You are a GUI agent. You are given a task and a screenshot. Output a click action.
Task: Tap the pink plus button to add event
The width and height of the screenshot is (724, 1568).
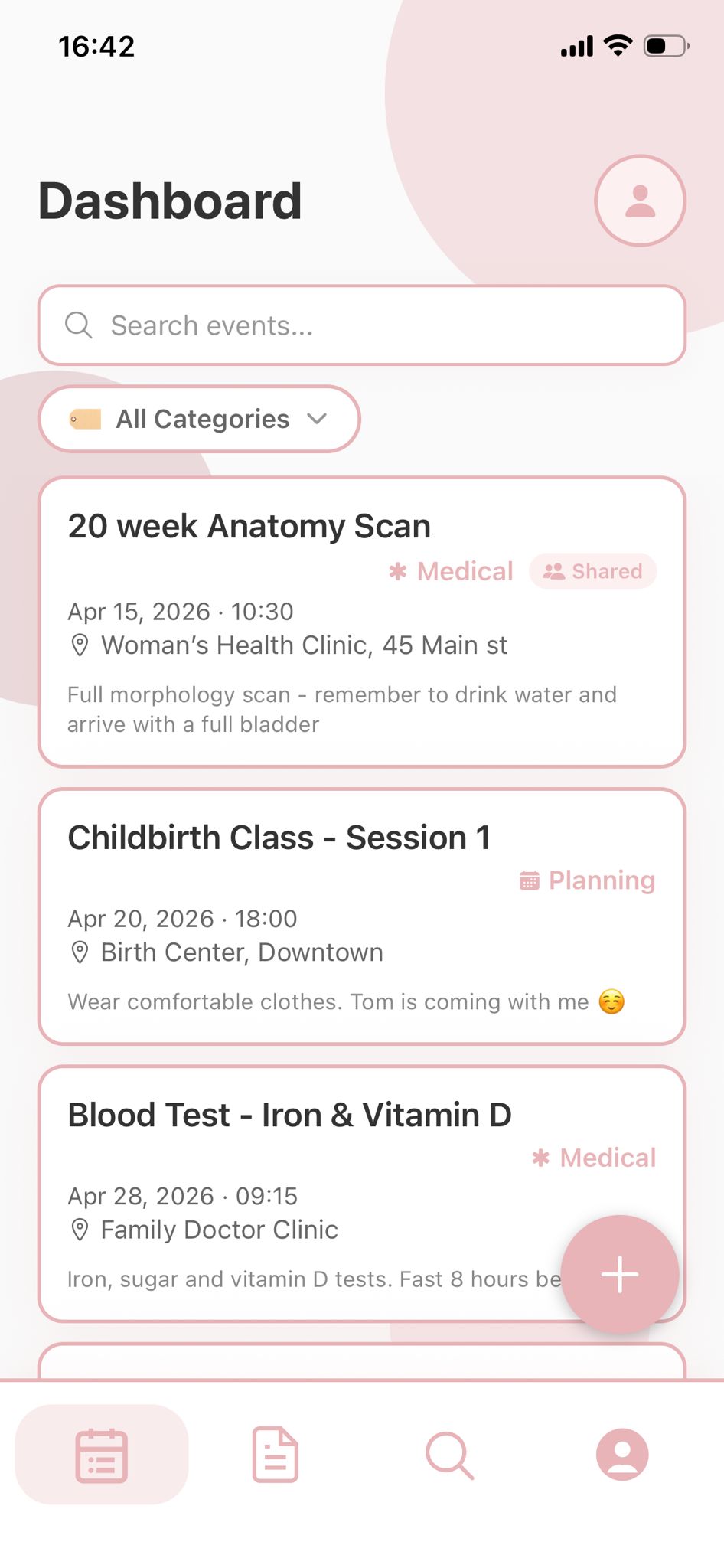pyautogui.click(x=620, y=1275)
